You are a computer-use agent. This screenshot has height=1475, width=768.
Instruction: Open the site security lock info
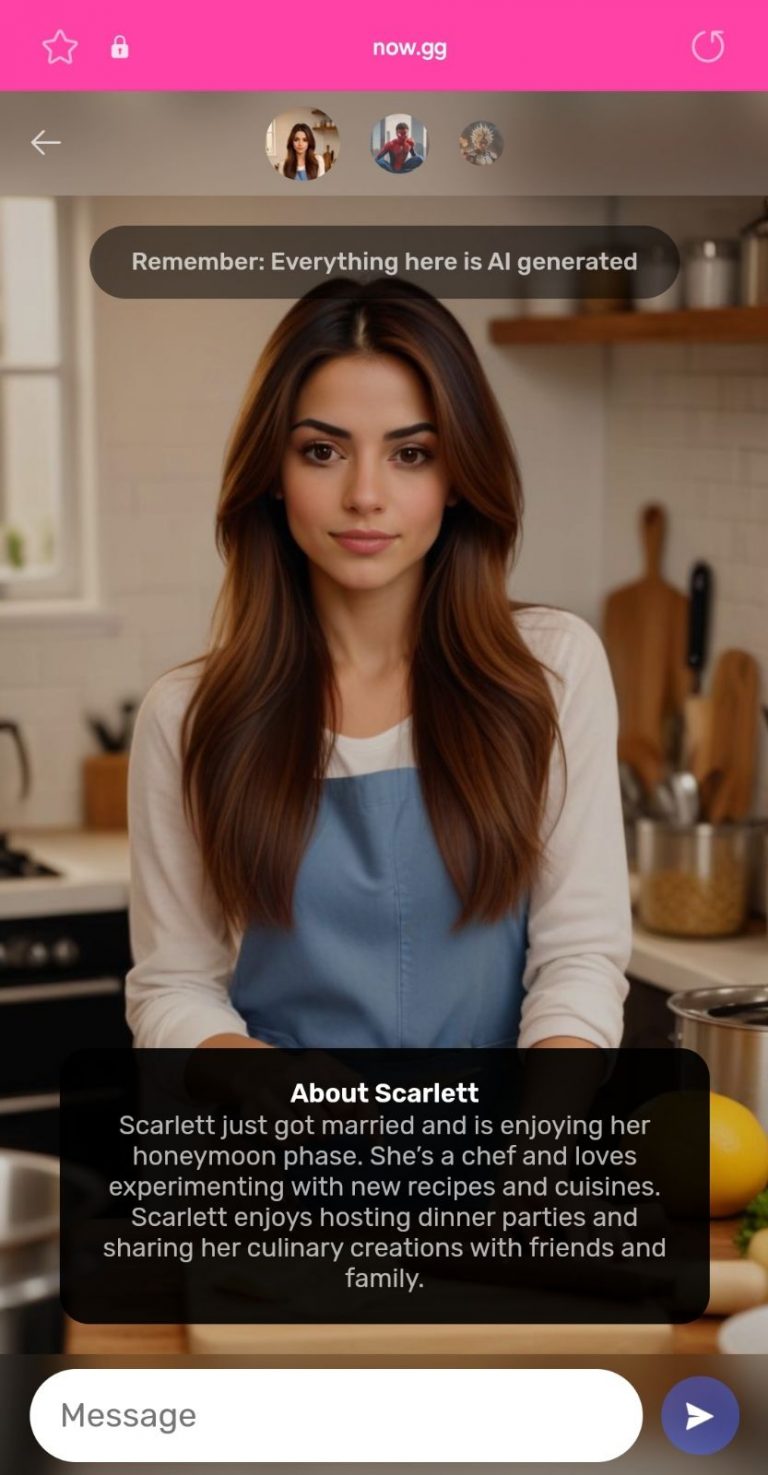(119, 47)
